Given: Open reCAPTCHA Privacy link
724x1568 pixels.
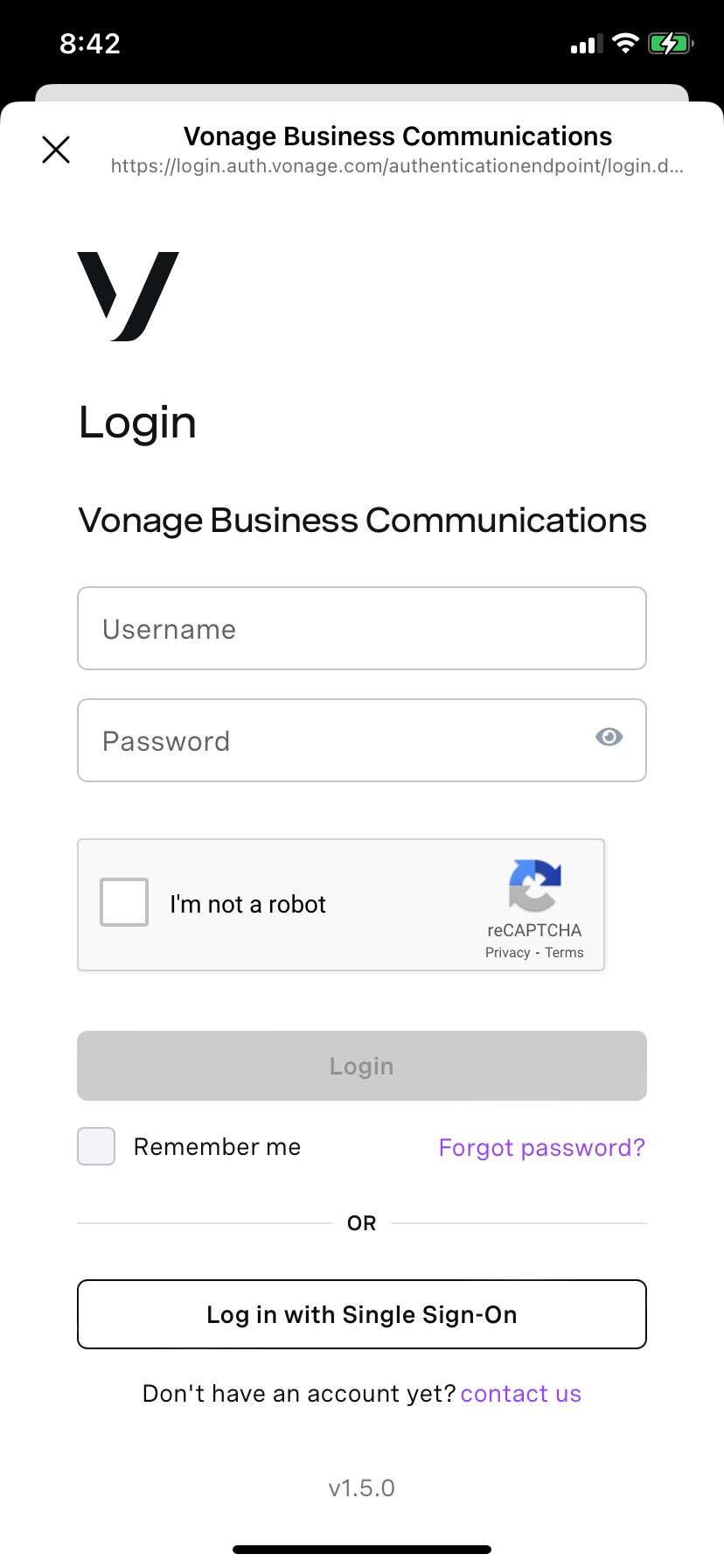Looking at the screenshot, I should click(507, 953).
